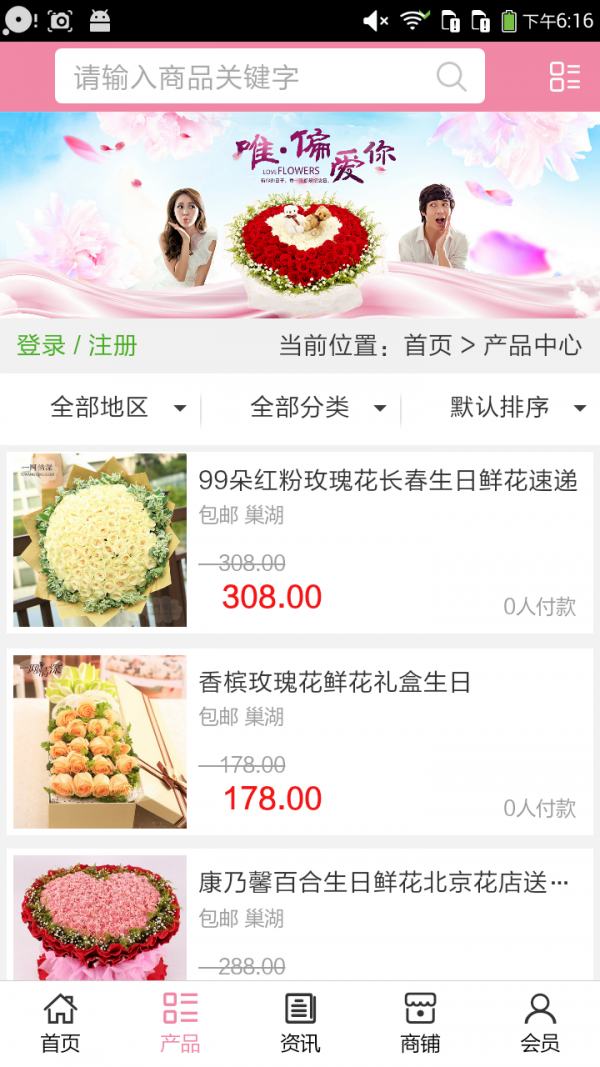Open the 99朵红粉玫瑰花 product card
This screenshot has height=1067, width=600.
(x=300, y=540)
